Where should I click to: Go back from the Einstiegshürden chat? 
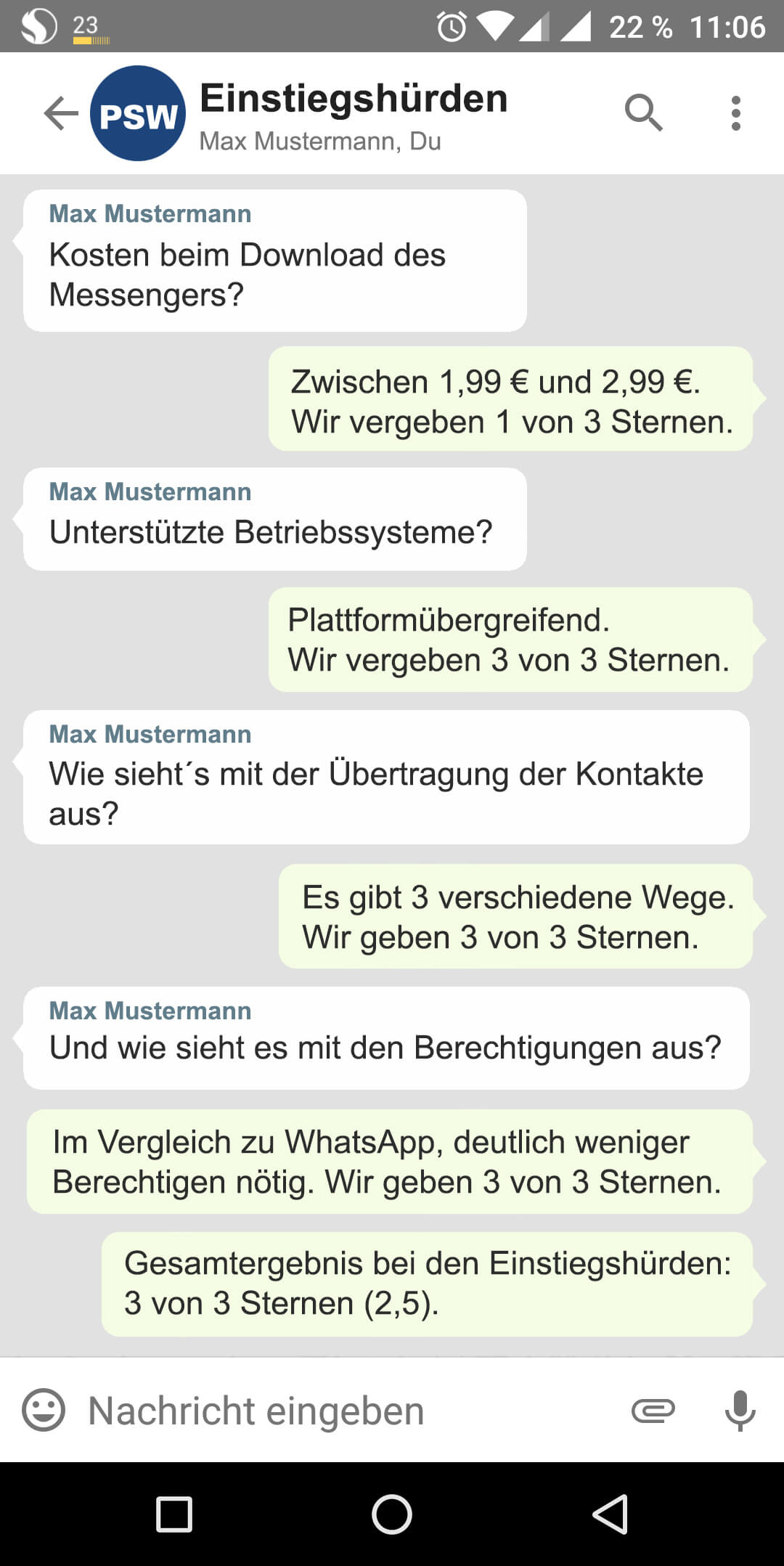[61, 113]
